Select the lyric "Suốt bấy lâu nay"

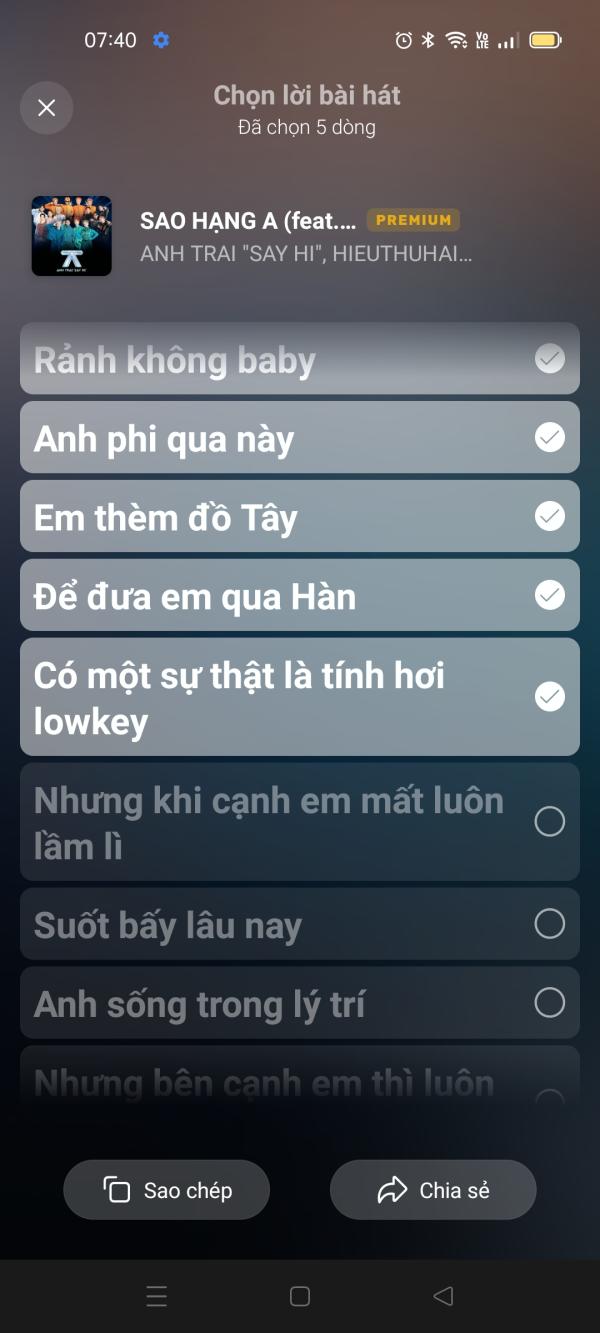coord(299,924)
